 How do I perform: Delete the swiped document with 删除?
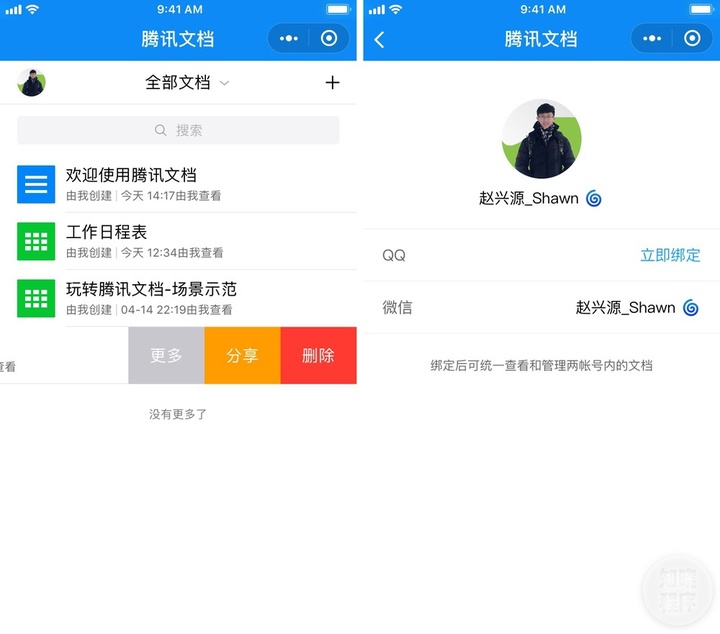coord(318,355)
